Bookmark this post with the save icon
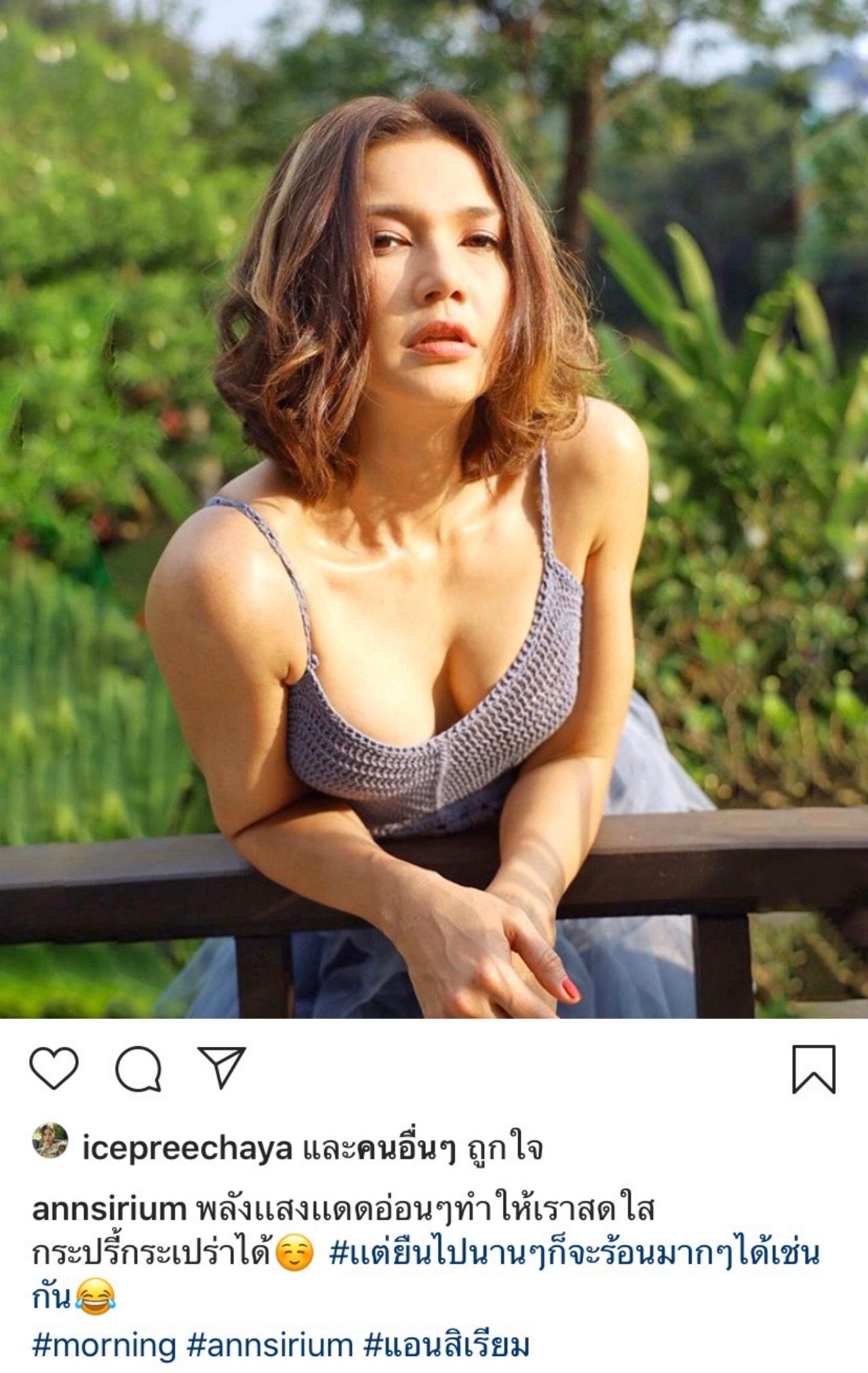The width and height of the screenshot is (868, 1373). (x=813, y=1069)
